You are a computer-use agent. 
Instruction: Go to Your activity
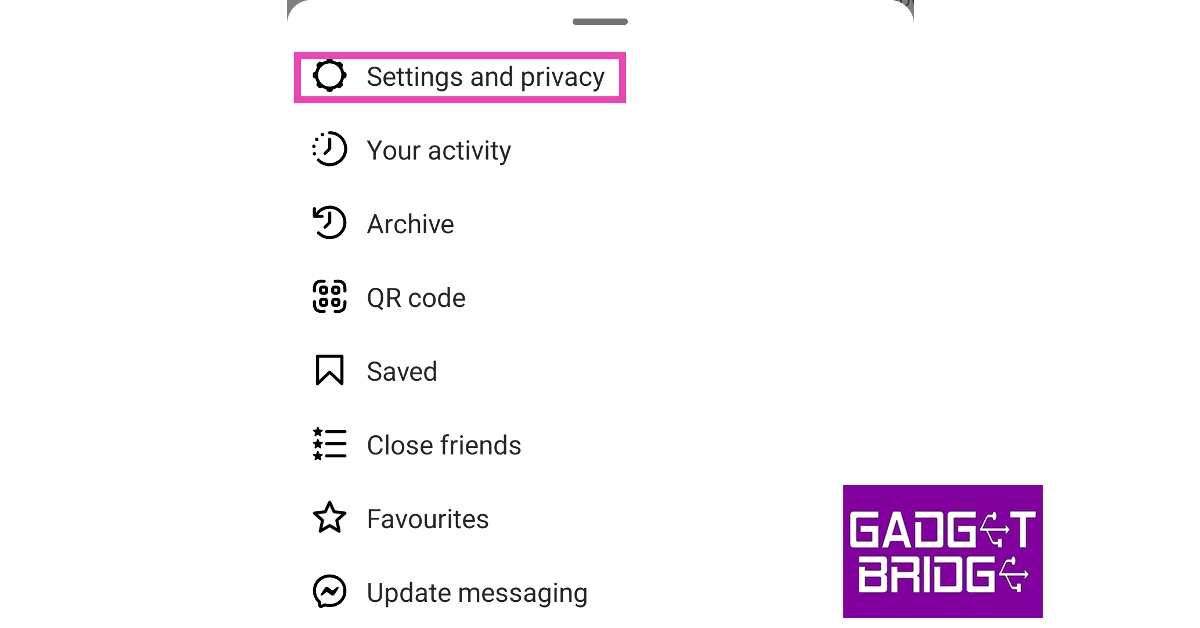pos(438,151)
